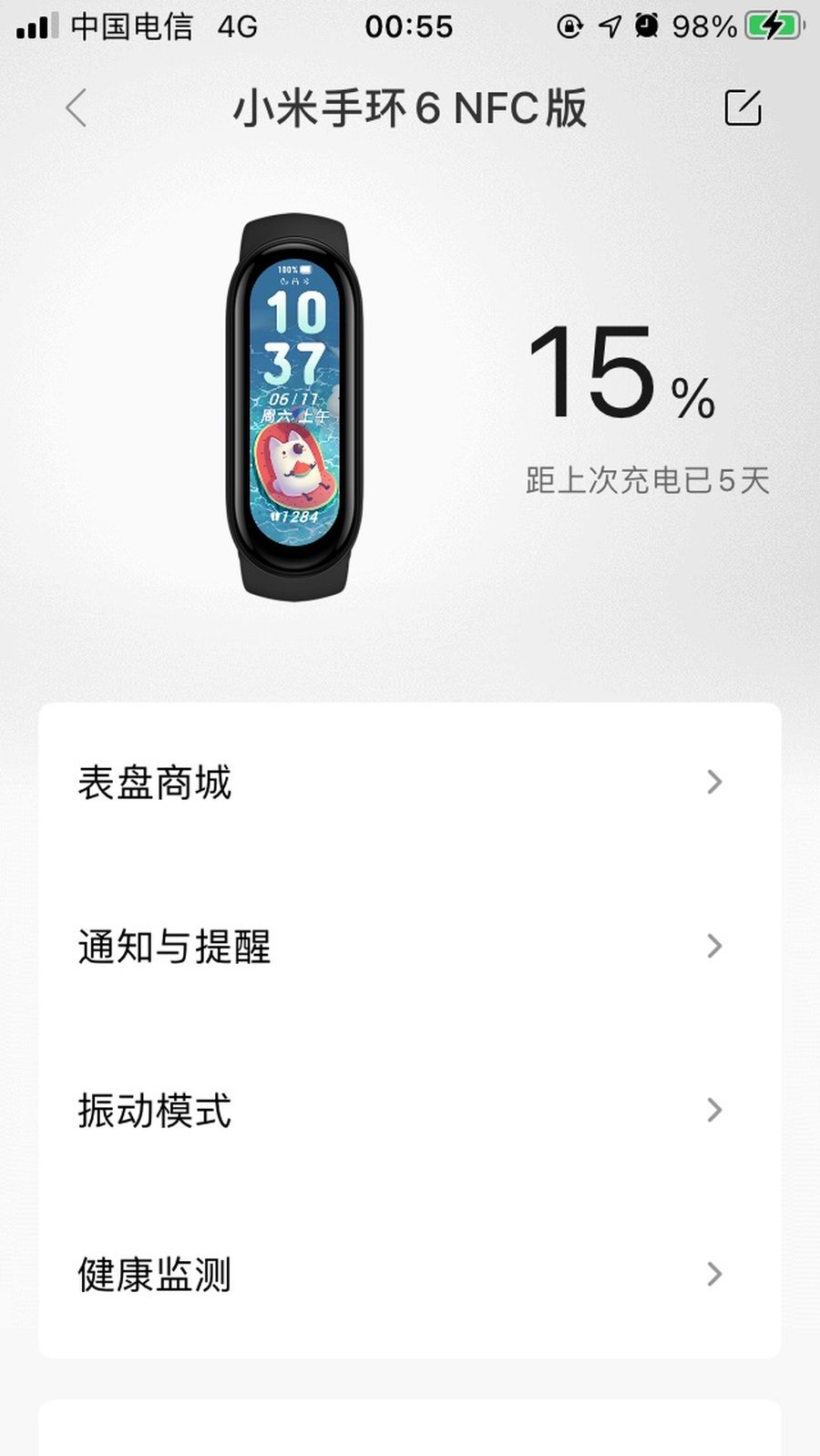
Task: Go back from the Mi Band 6 page
Action: 77,108
